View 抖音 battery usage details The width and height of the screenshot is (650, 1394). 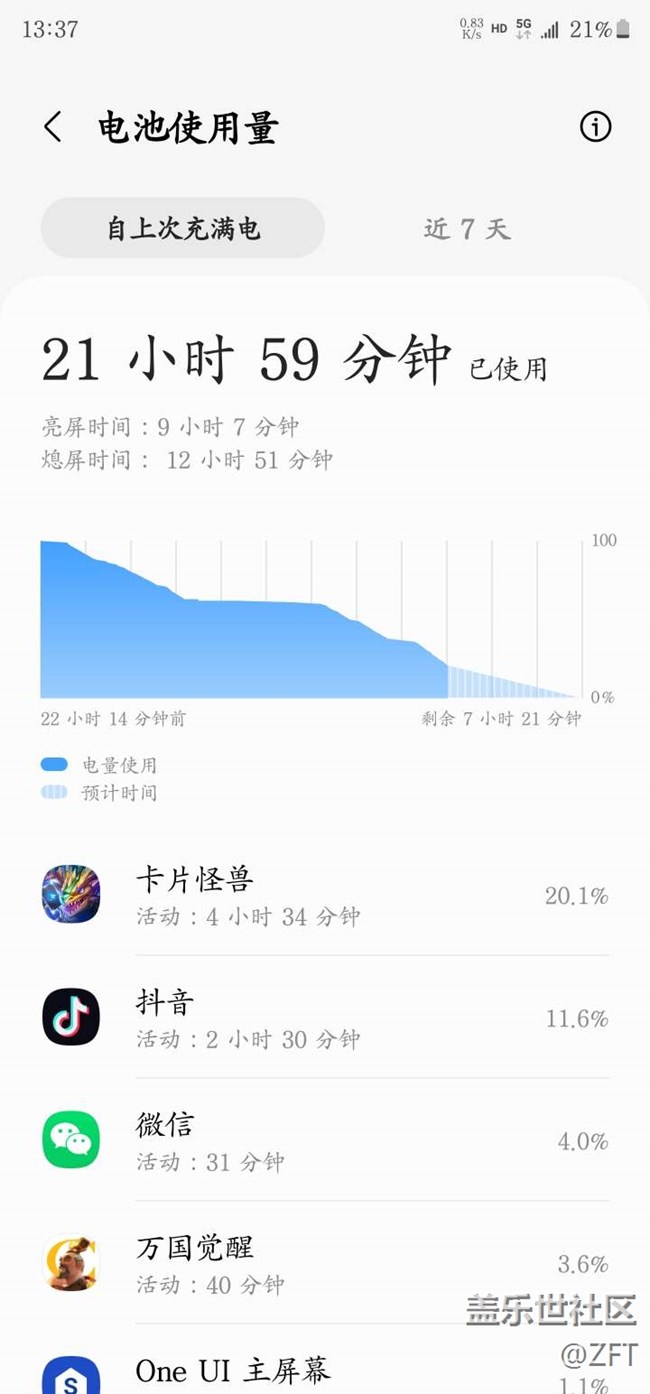point(325,1018)
